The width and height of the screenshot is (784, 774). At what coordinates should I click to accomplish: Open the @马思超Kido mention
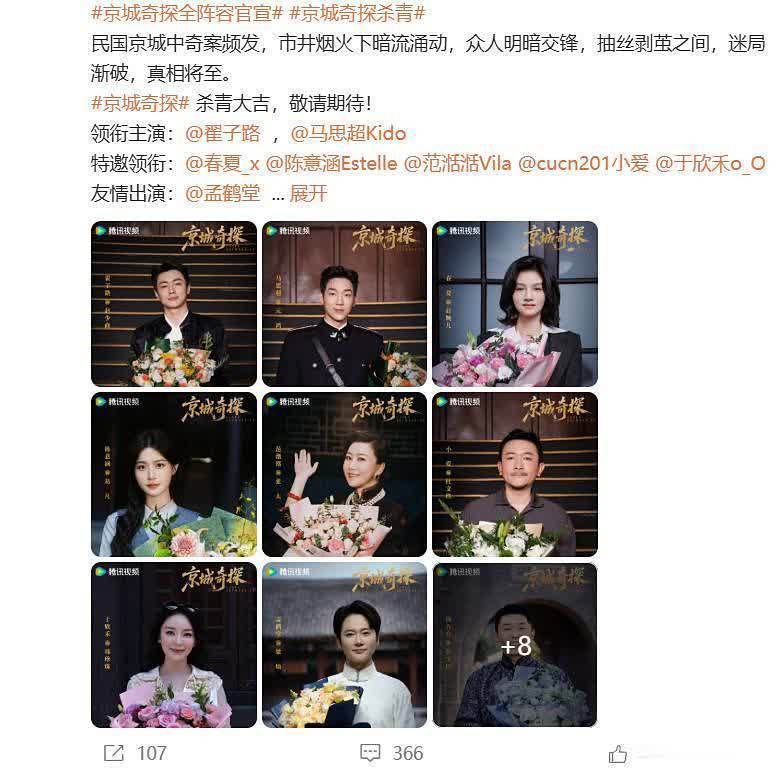(348, 133)
